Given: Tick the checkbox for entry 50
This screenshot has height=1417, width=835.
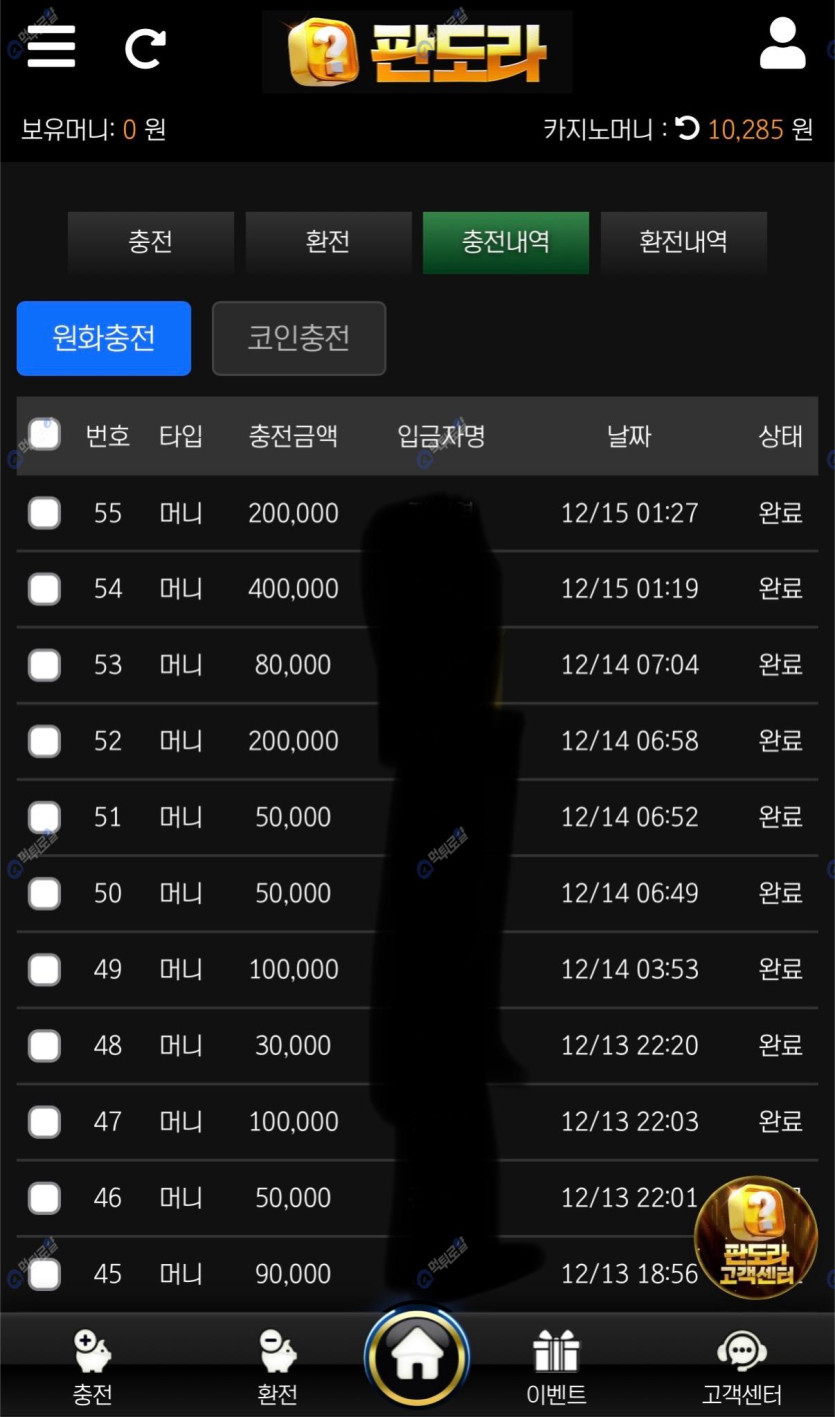Looking at the screenshot, I should [44, 893].
